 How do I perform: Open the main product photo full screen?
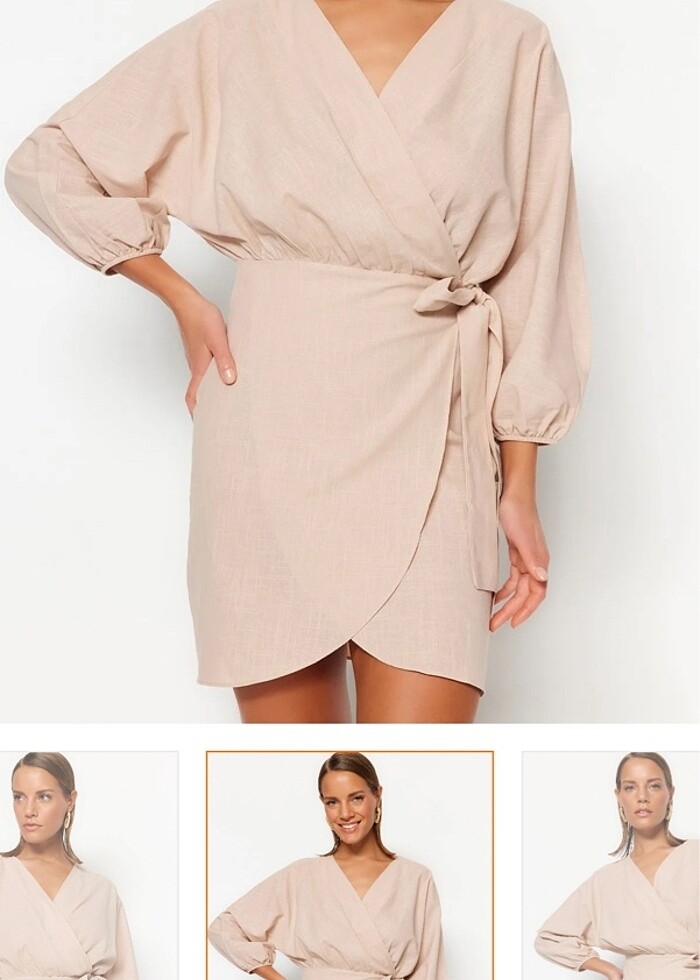tap(350, 360)
